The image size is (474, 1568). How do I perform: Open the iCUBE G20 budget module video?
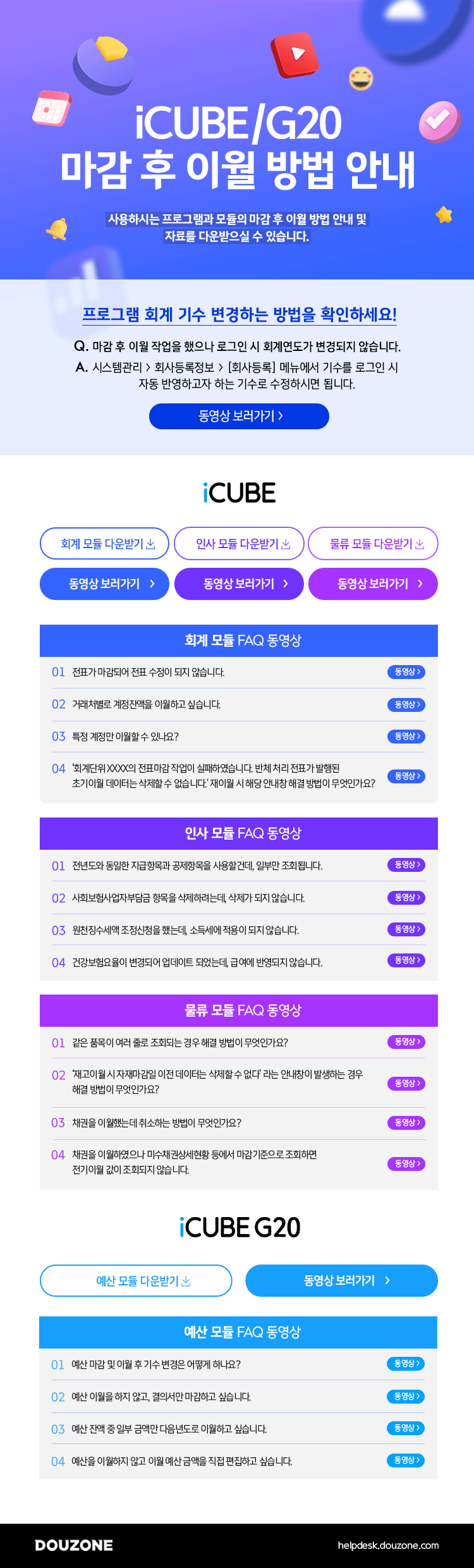tap(341, 1281)
